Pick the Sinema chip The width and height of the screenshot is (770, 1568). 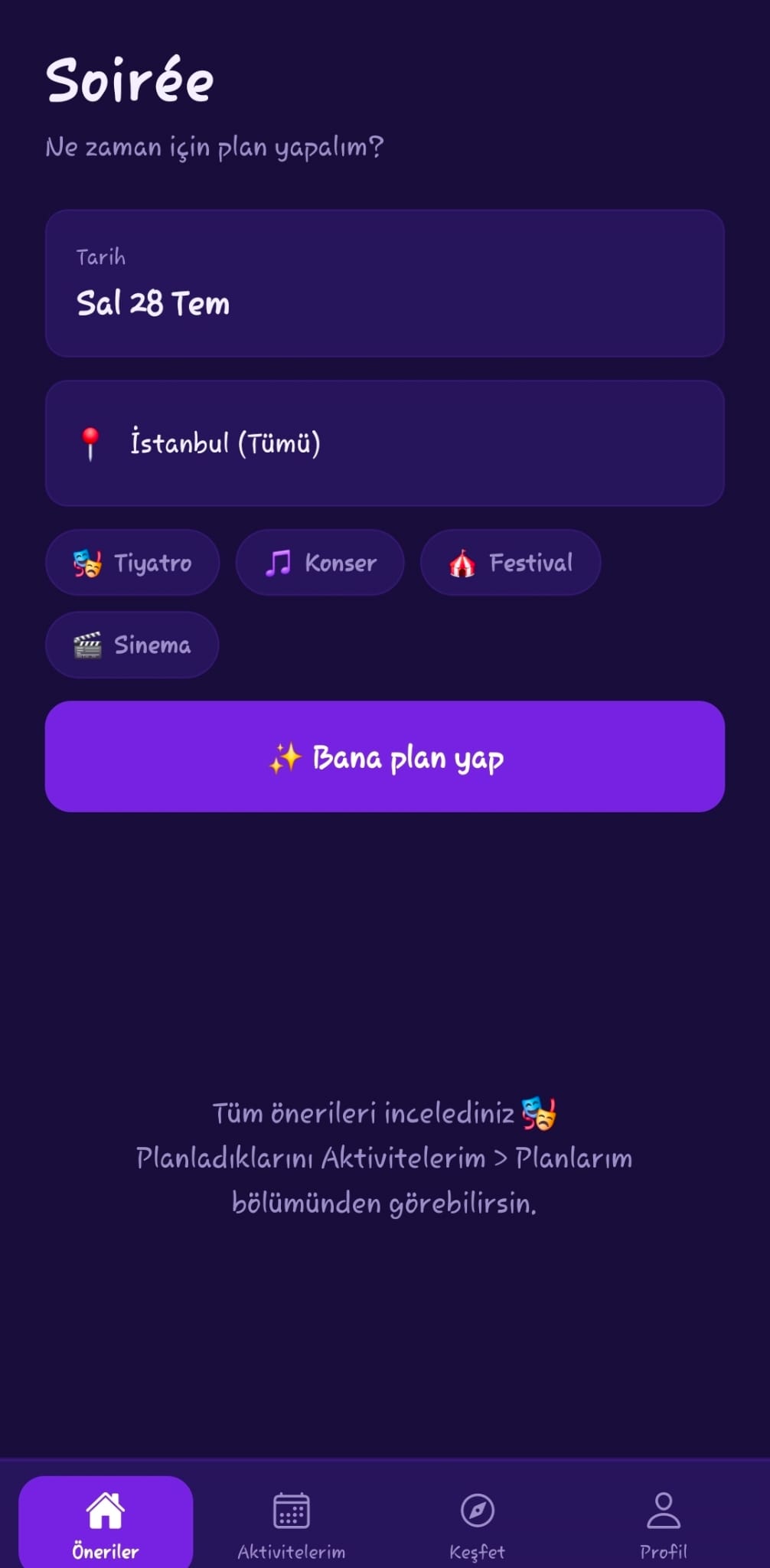(x=132, y=645)
